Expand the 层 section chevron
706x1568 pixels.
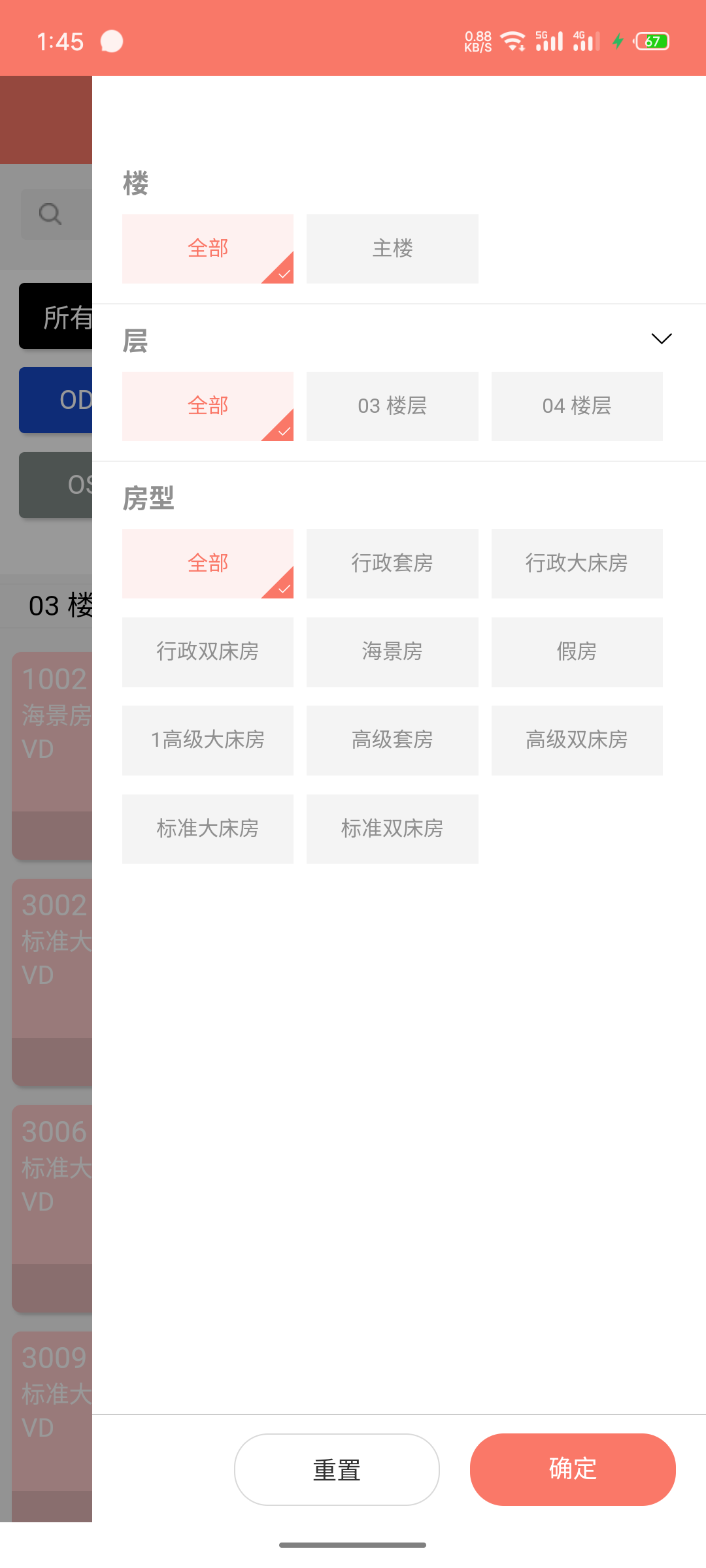(662, 338)
